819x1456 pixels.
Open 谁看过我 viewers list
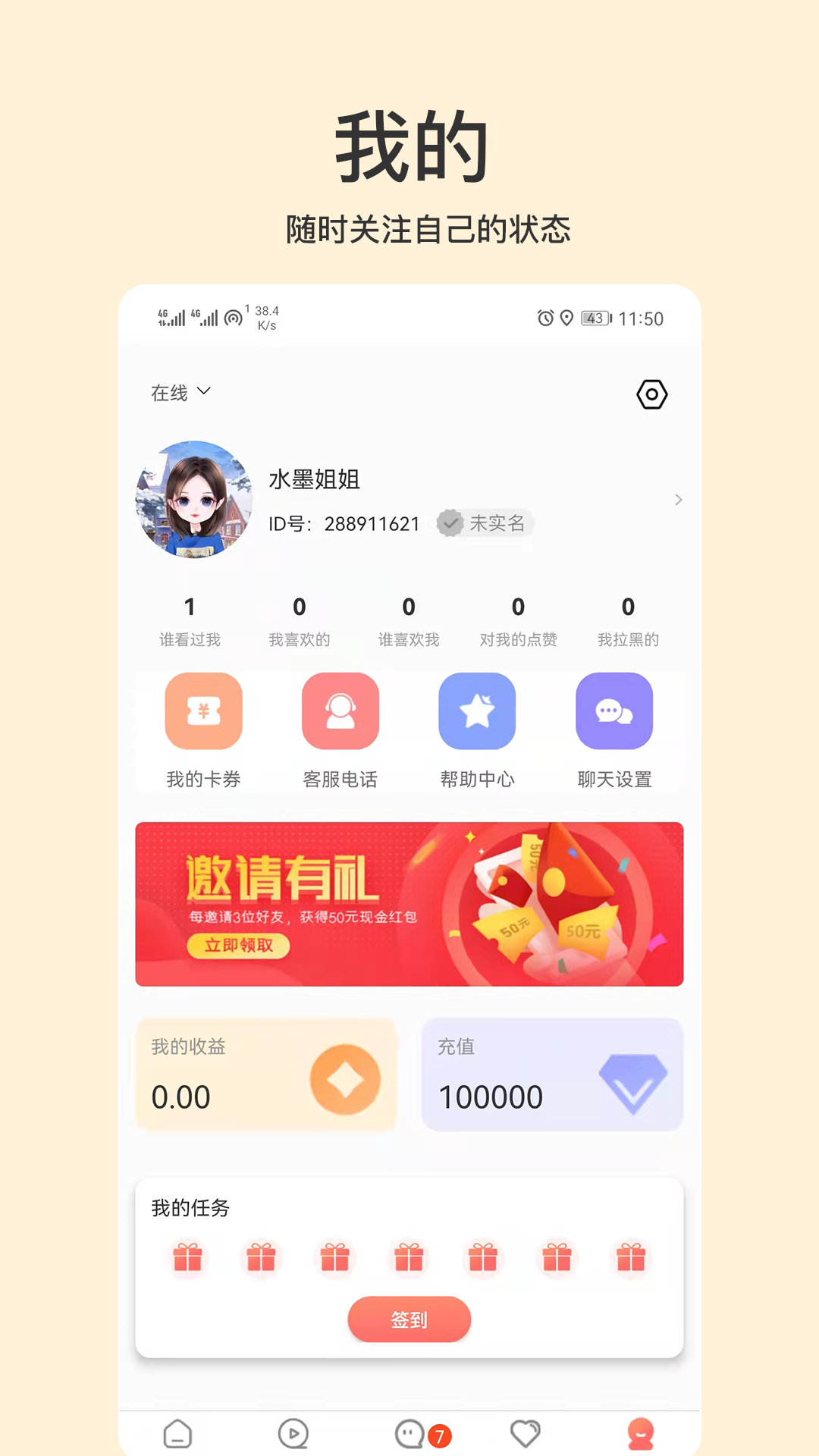click(189, 618)
